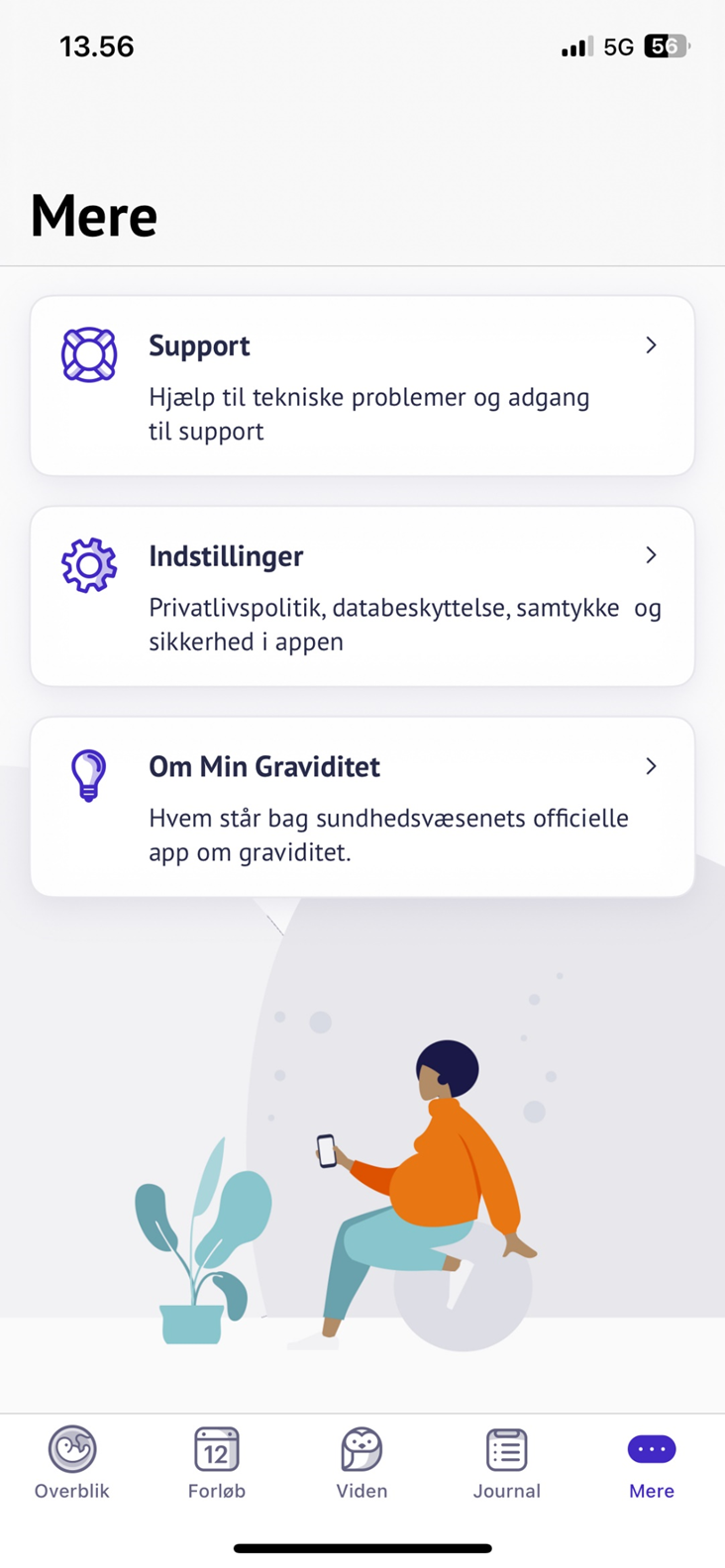Open Indstillinger settings card
725x1568 pixels.
(x=362, y=596)
